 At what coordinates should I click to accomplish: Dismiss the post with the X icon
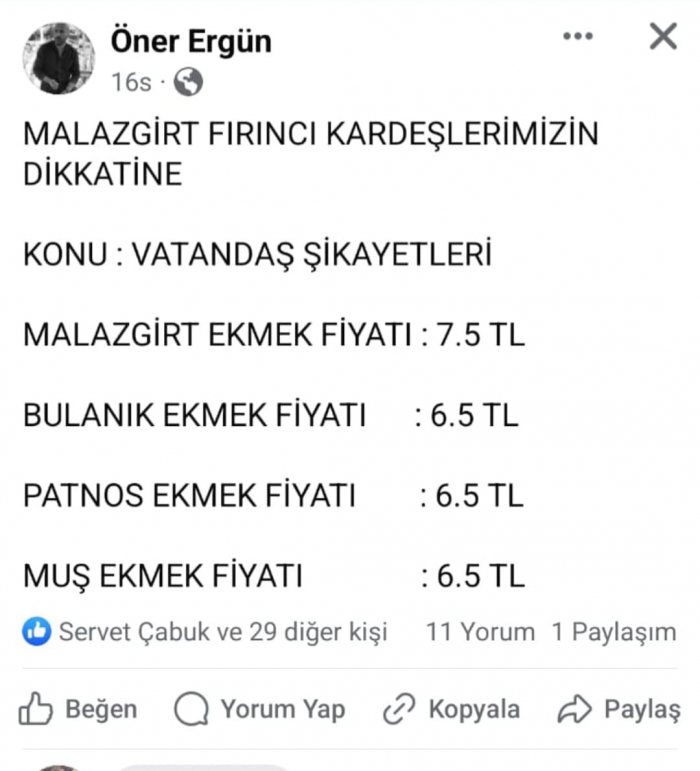pyautogui.click(x=663, y=38)
